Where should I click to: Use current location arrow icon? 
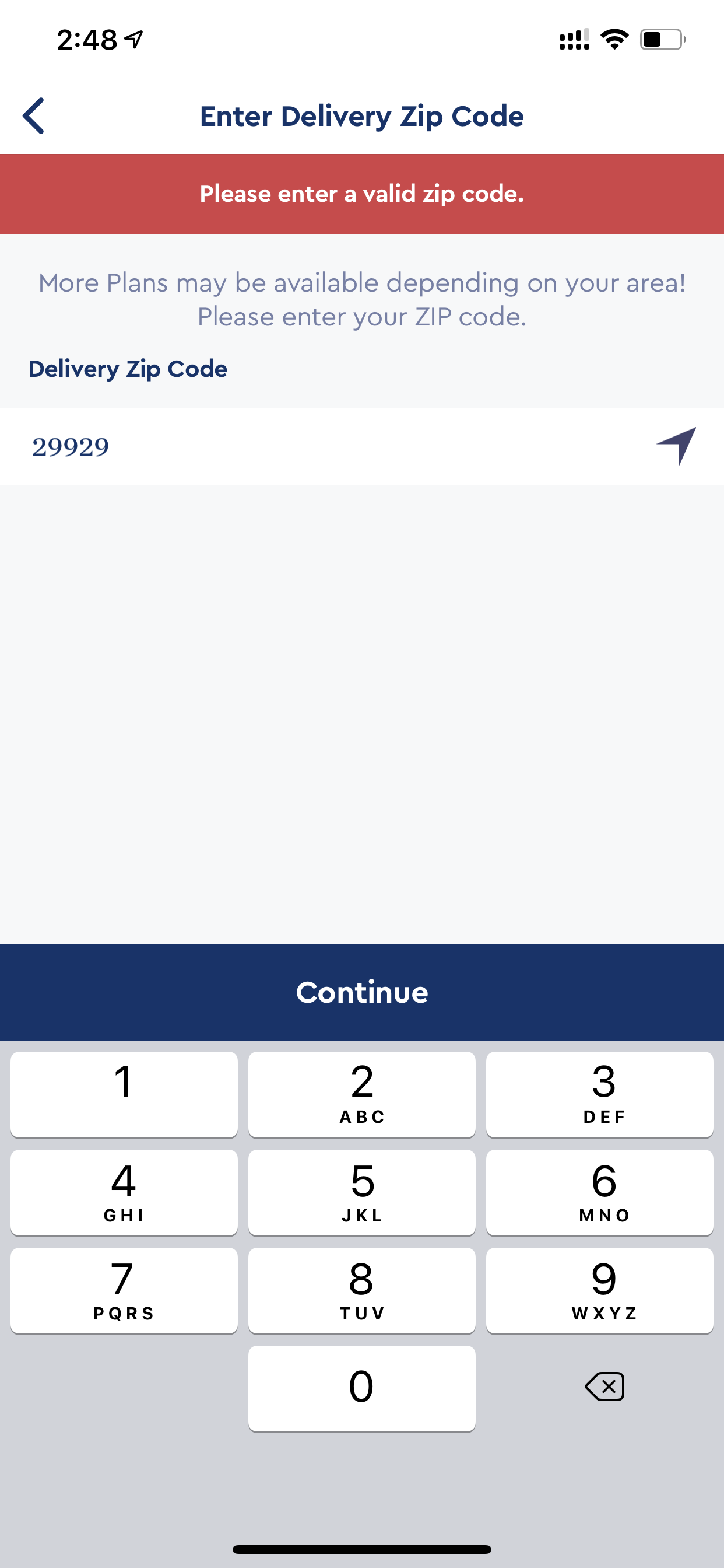click(x=676, y=446)
